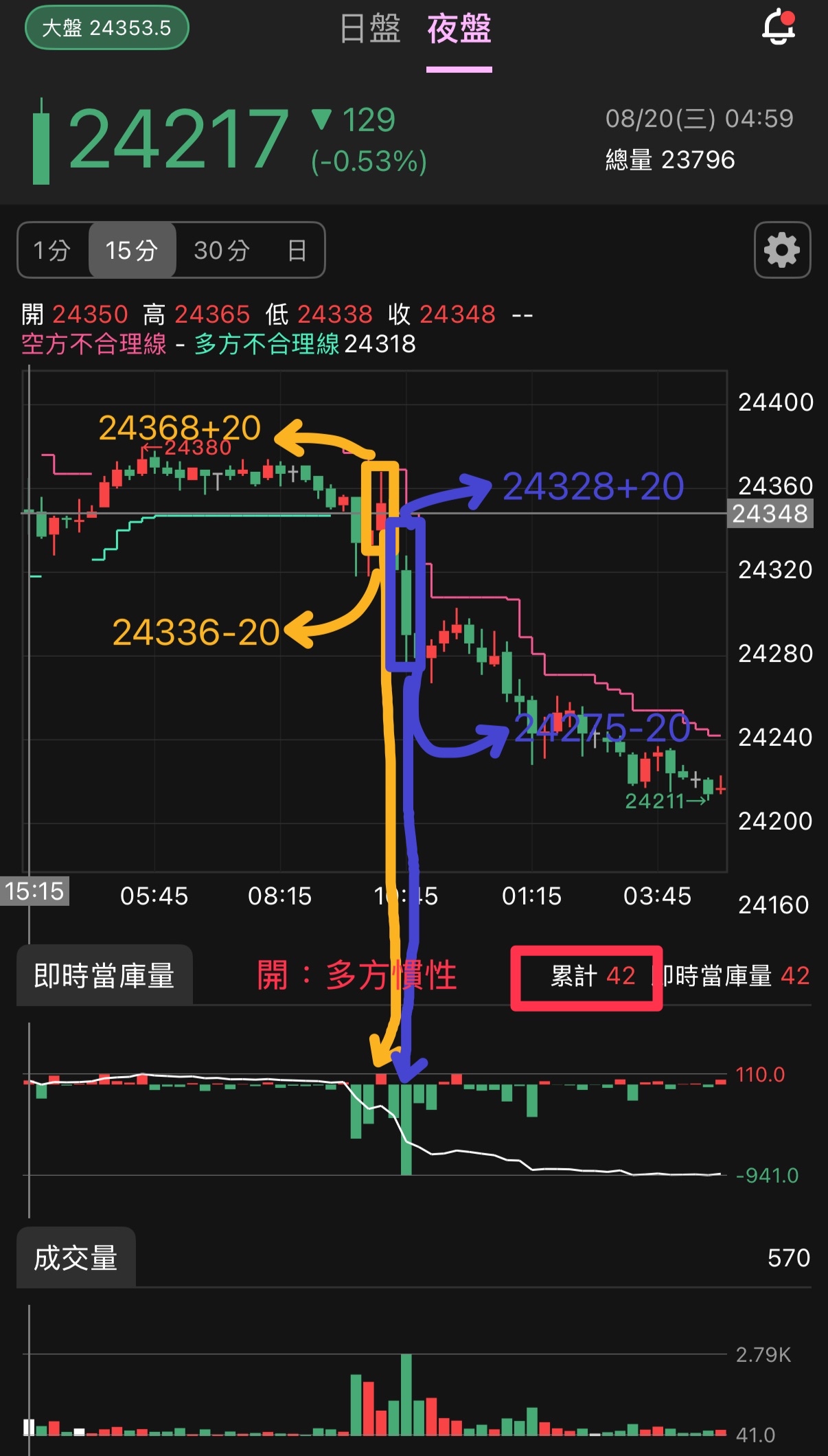Tap the 即時當庫量 indicator tab
Screen dimensions: 828x1456
click(x=104, y=975)
